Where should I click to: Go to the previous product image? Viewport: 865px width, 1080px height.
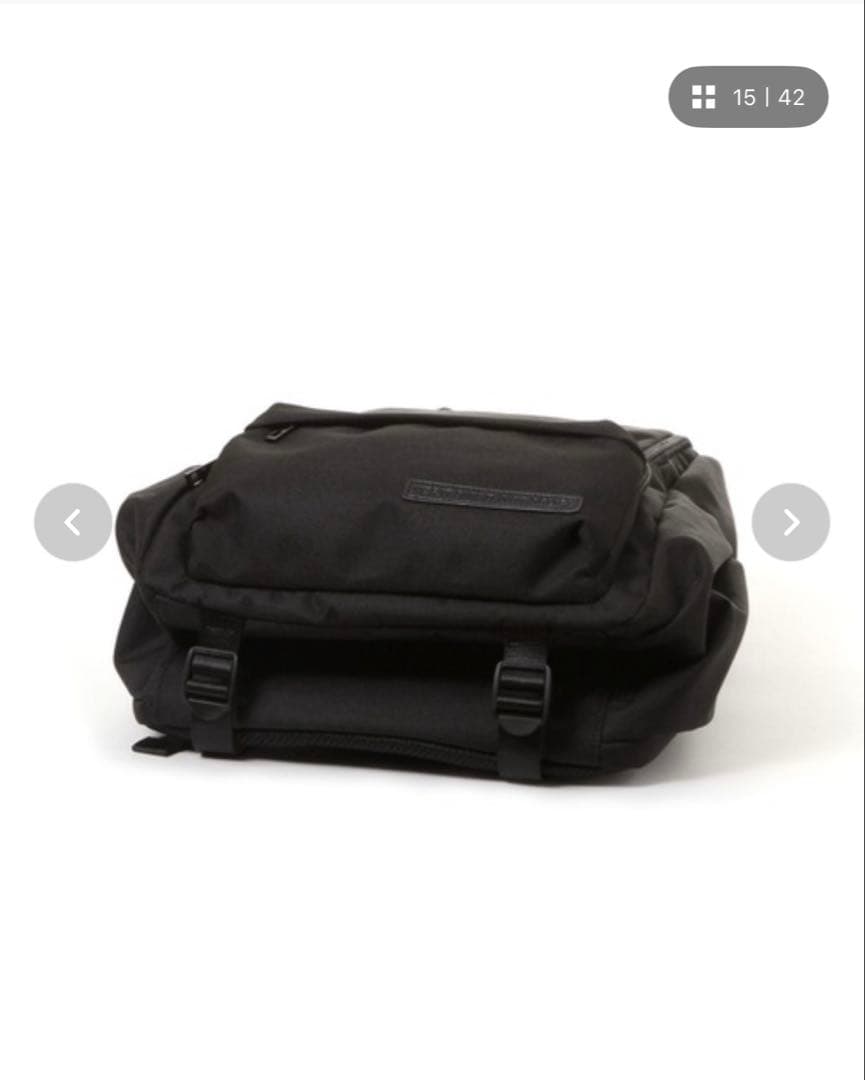73,522
